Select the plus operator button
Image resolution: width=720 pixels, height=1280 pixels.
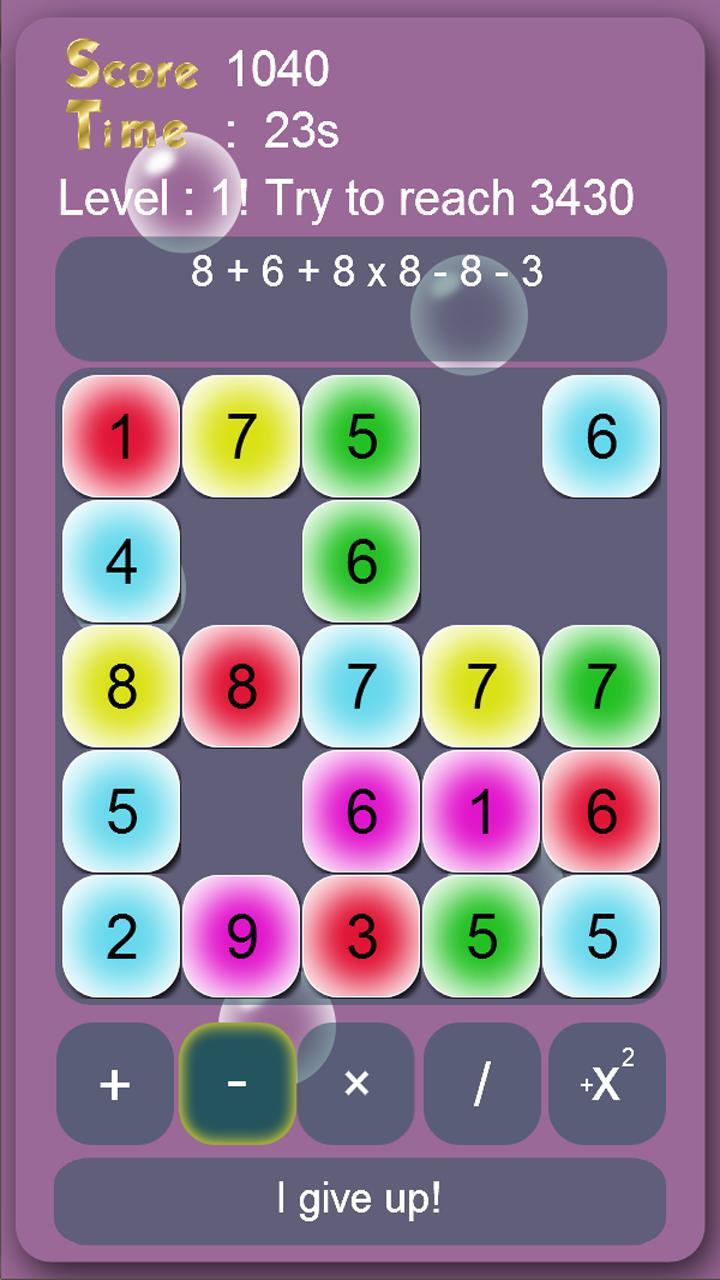[115, 1084]
